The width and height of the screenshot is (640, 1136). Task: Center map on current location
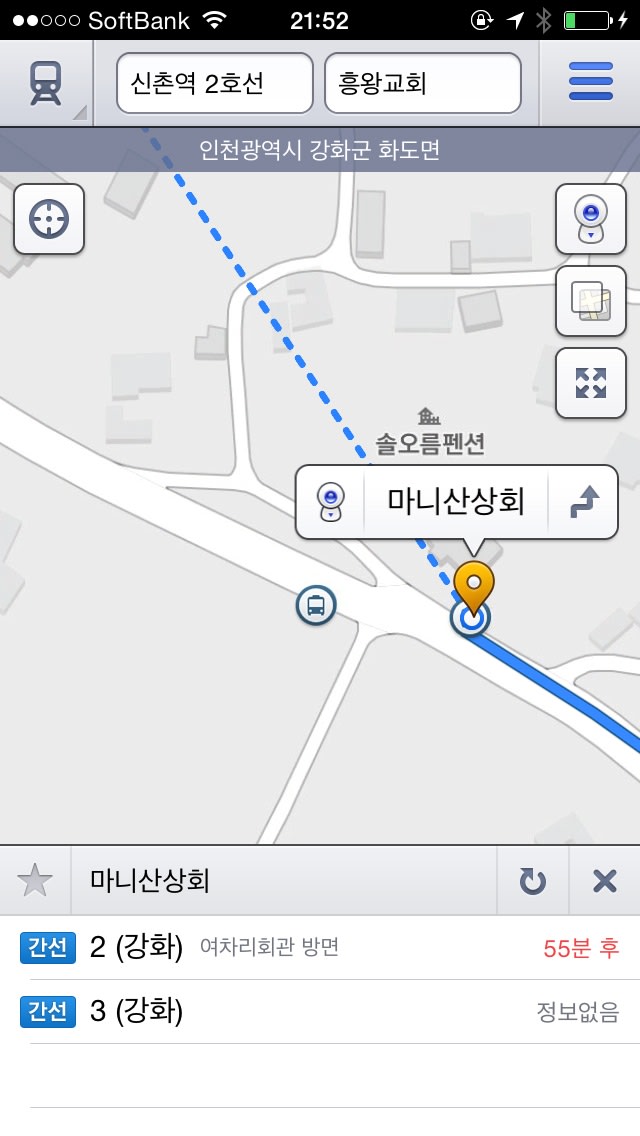pos(49,219)
